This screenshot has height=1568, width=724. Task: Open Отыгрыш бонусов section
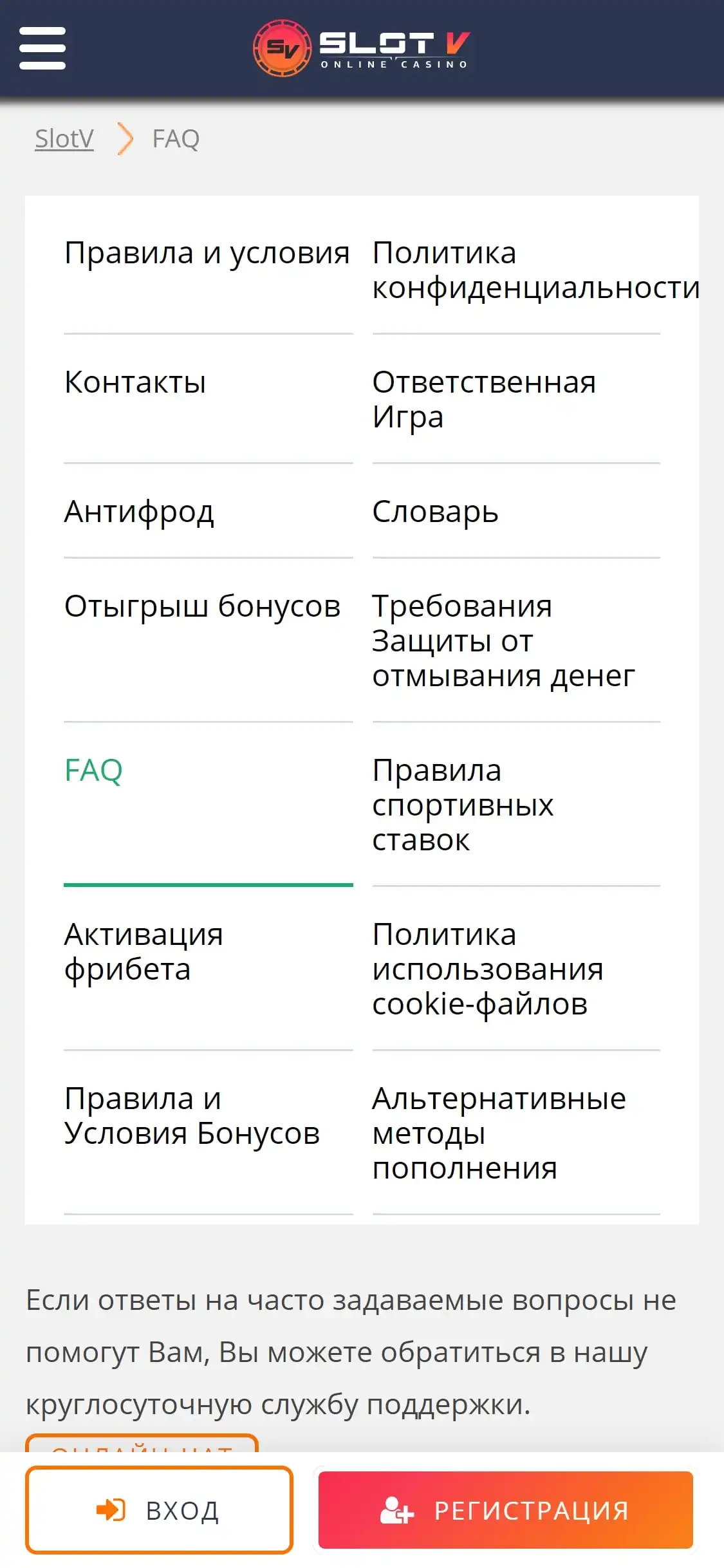pyautogui.click(x=202, y=606)
